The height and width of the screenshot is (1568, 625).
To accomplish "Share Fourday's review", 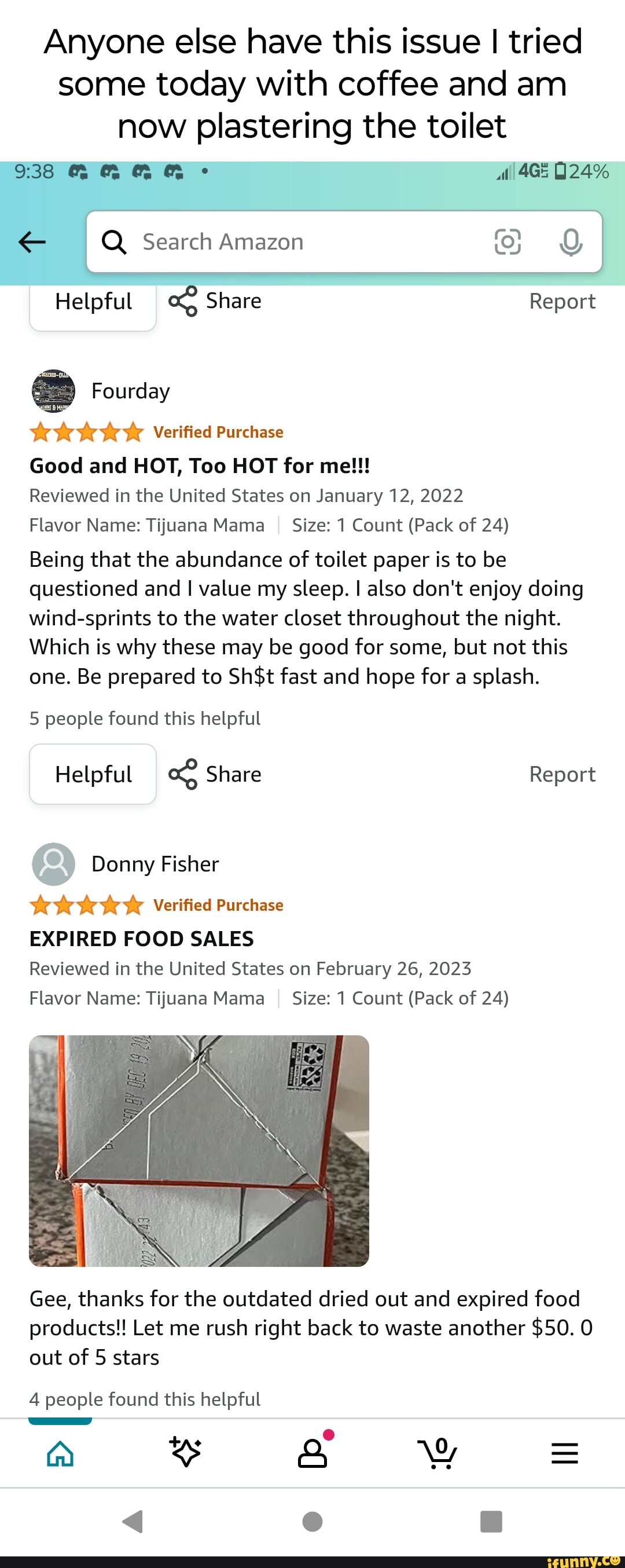I will point(215,774).
